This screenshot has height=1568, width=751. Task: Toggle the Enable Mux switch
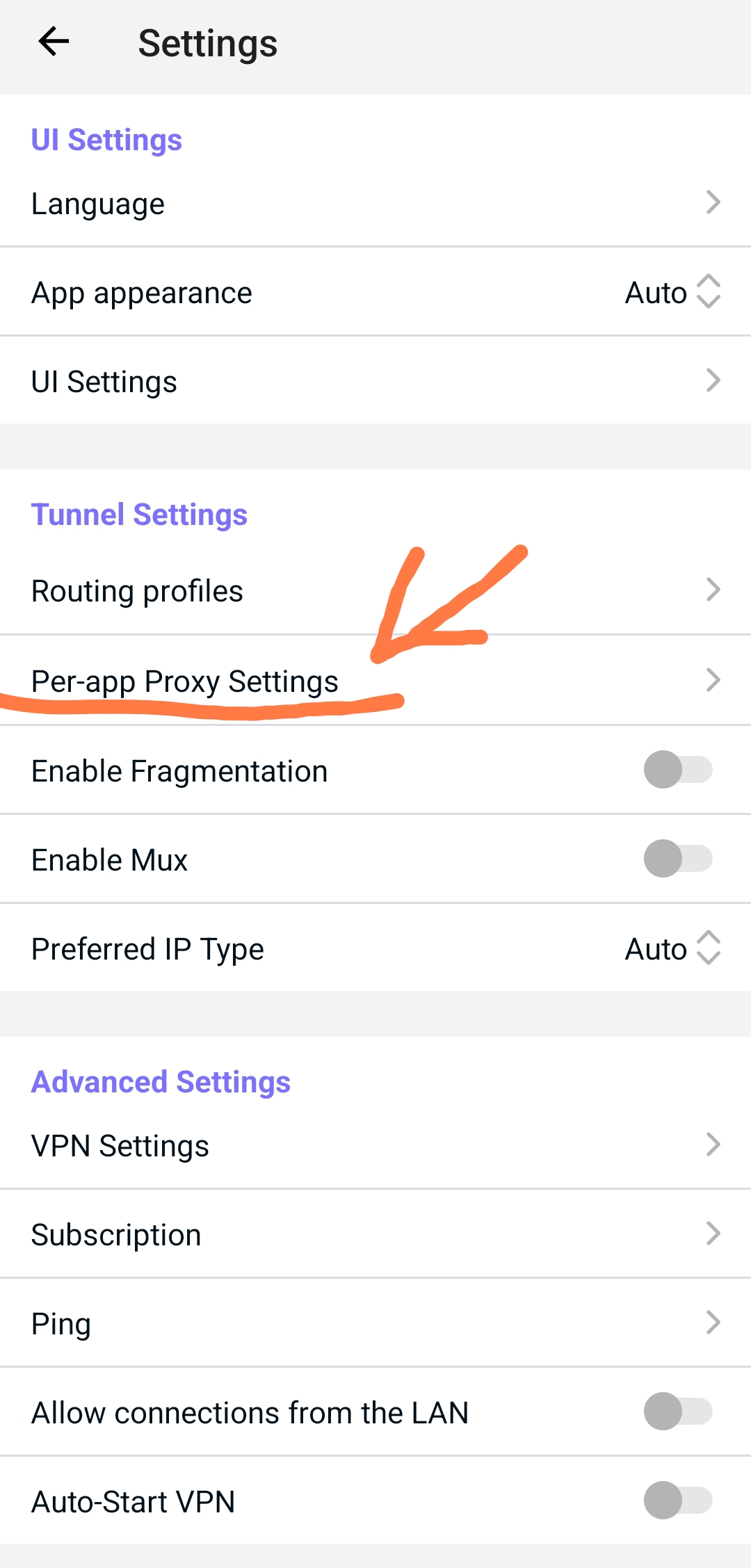pos(678,859)
